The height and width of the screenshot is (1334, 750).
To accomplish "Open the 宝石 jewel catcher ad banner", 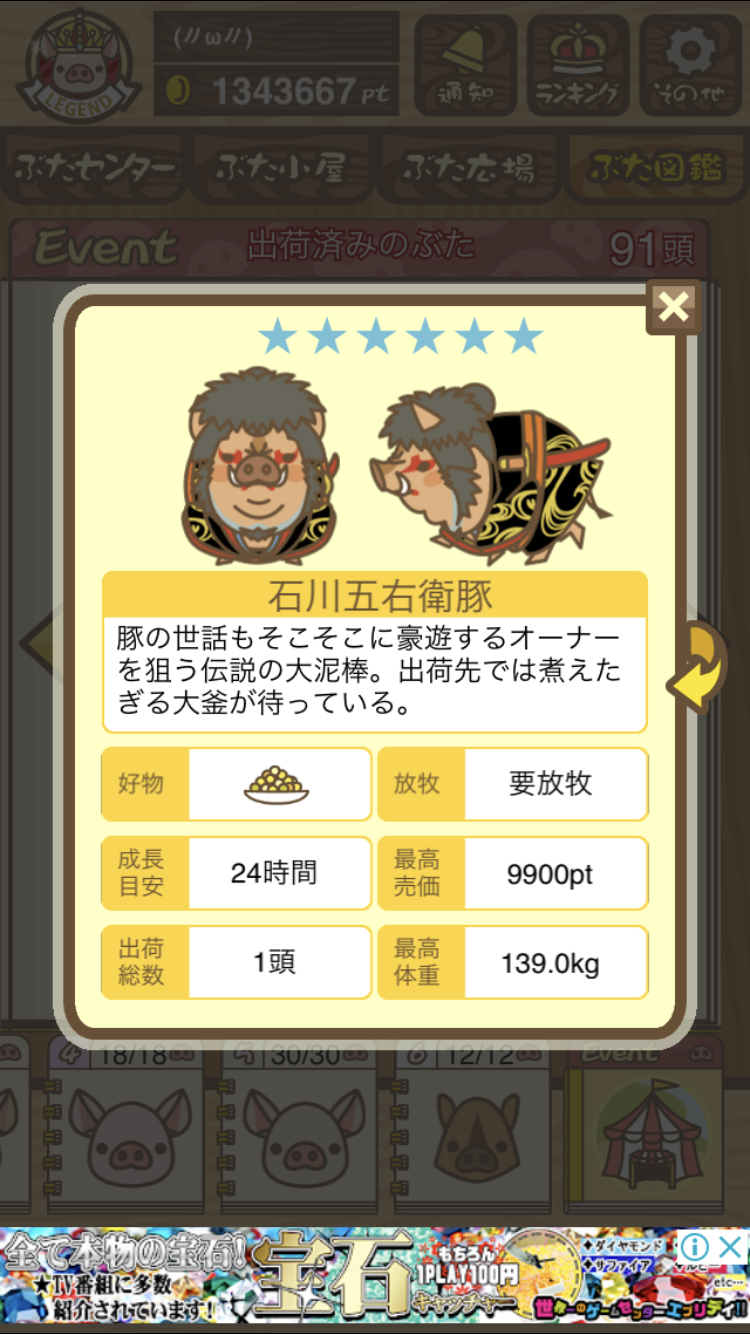I will click(340, 1277).
